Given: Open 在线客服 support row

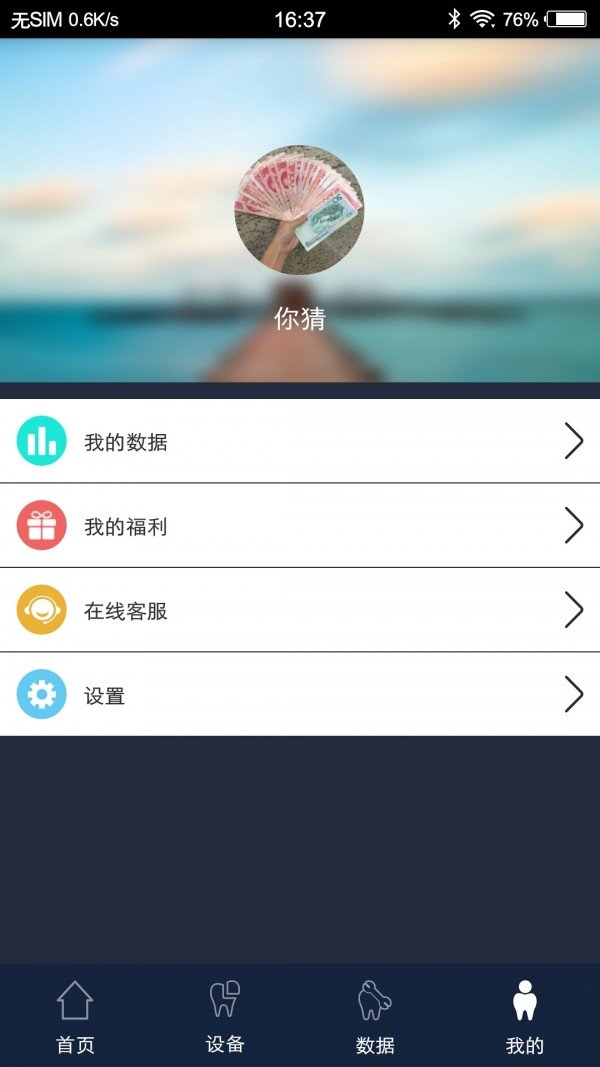Looking at the screenshot, I should pos(300,610).
